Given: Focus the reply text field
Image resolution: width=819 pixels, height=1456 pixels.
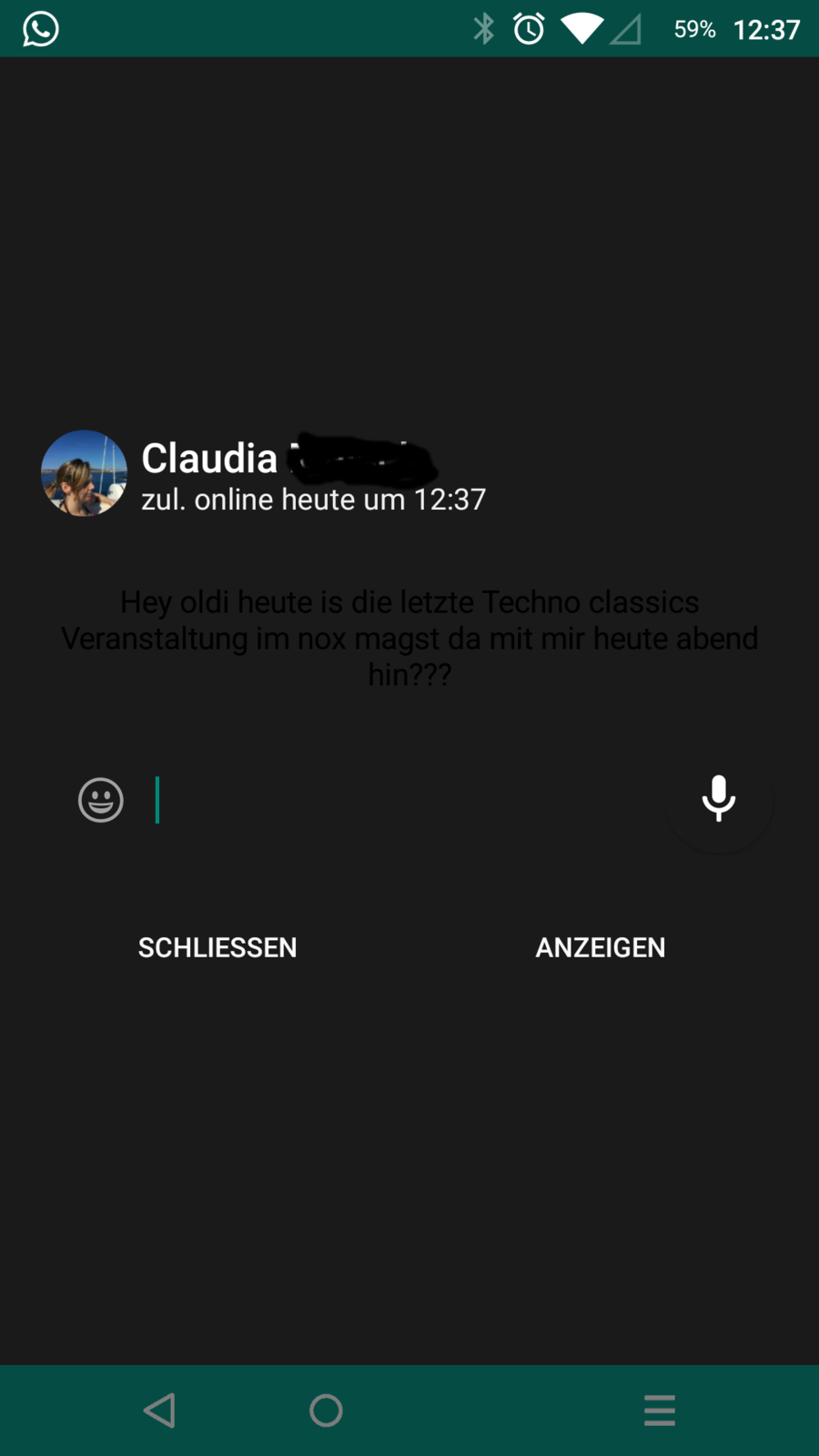Looking at the screenshot, I should 400,800.
